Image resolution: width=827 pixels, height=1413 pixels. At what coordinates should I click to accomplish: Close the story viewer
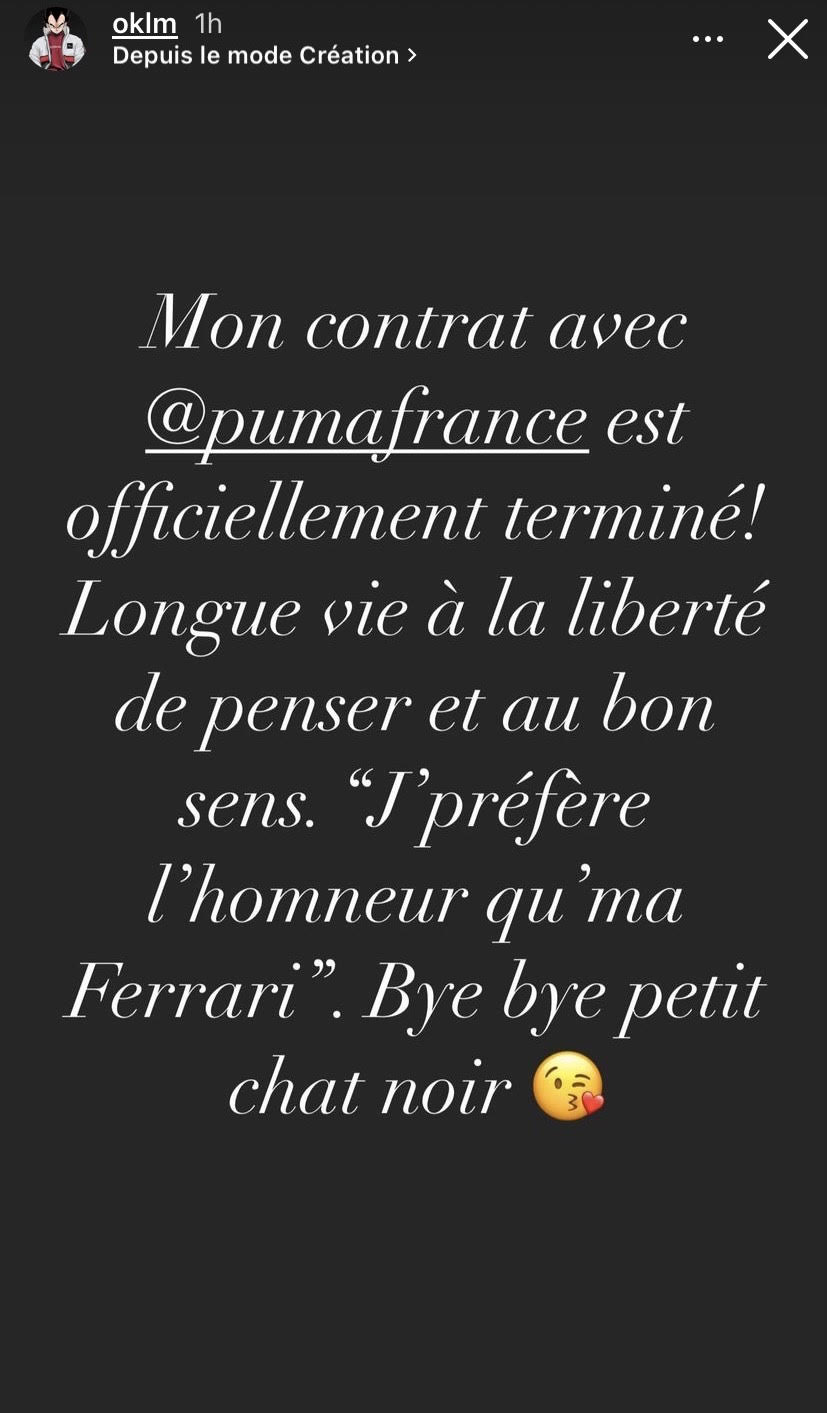[x=787, y=40]
